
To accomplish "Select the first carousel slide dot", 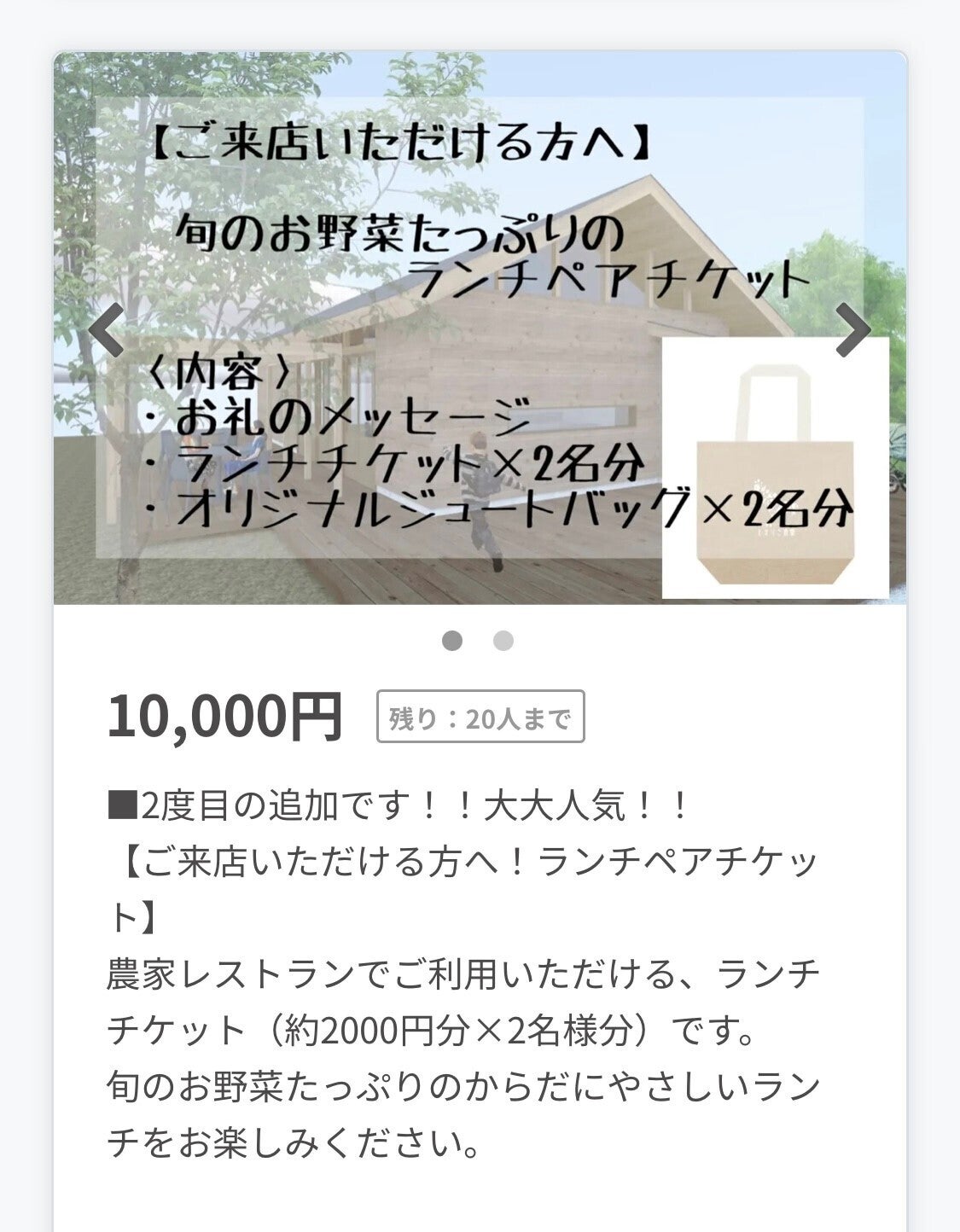I will click(452, 641).
